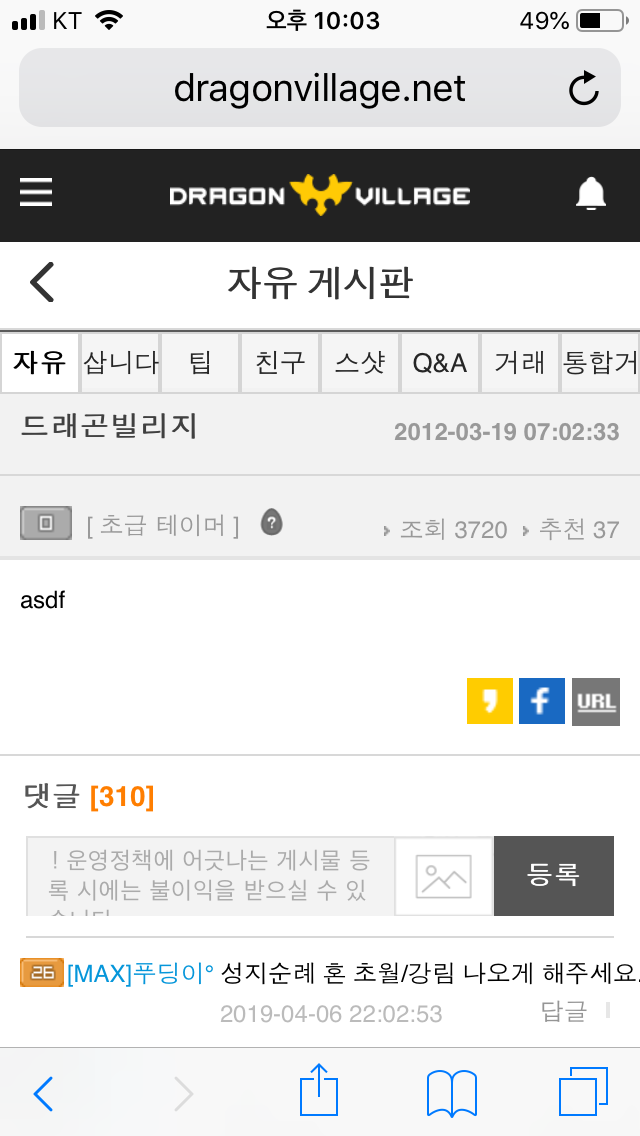Switch to the 삽니다 tab
Screen dimensions: 640x1136
pyautogui.click(x=120, y=362)
